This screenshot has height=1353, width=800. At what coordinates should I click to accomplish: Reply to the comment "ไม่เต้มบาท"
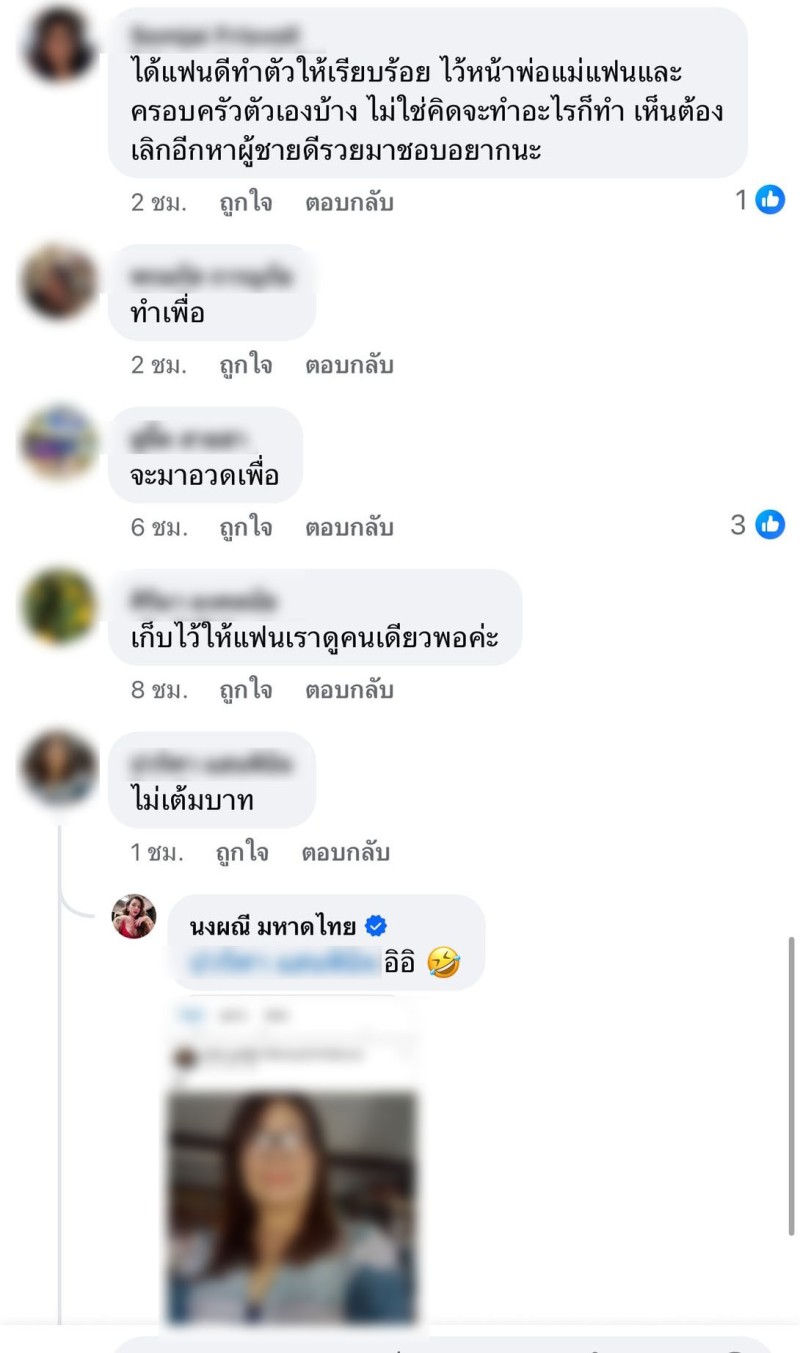click(x=345, y=853)
